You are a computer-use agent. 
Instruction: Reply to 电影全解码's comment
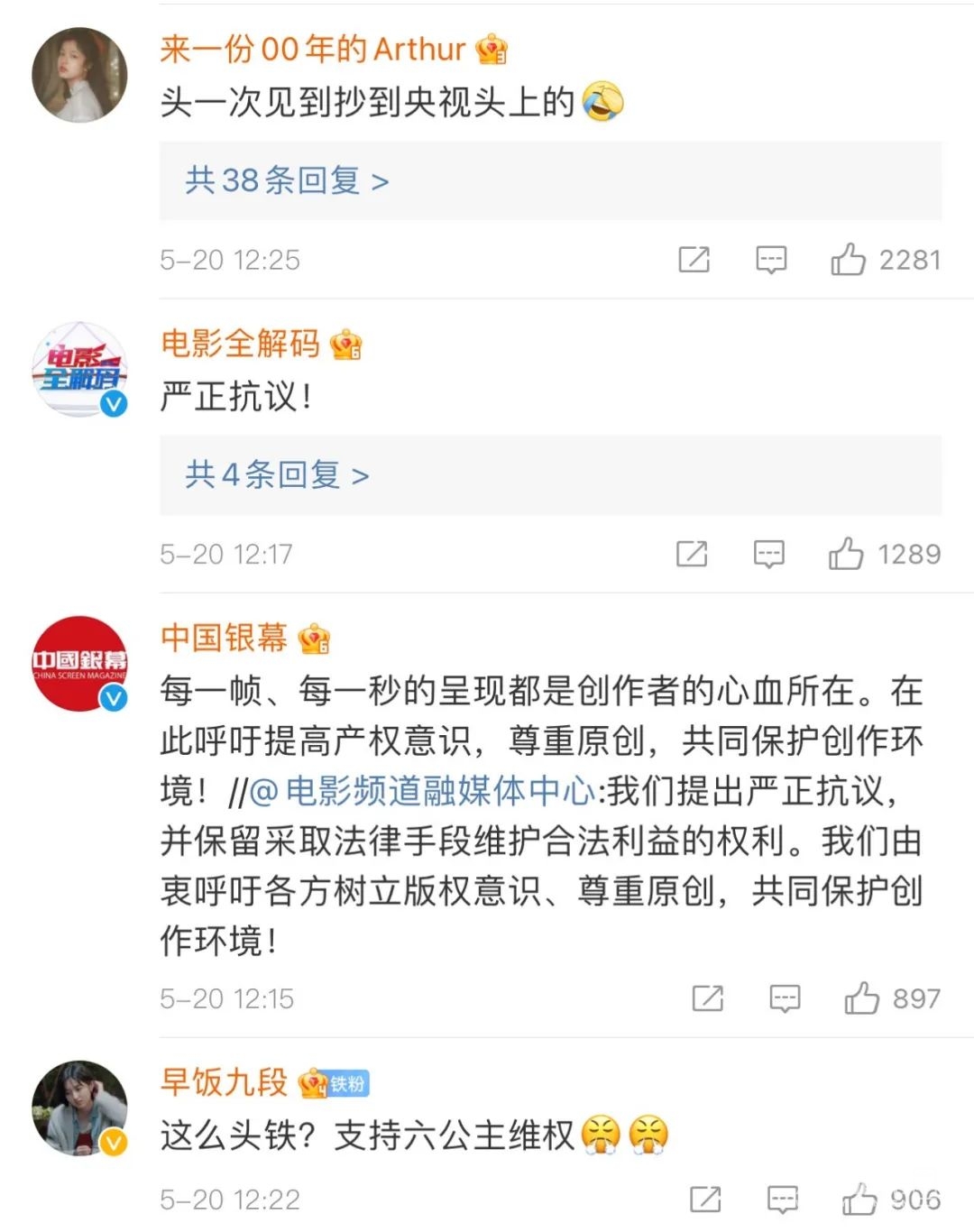click(x=769, y=554)
